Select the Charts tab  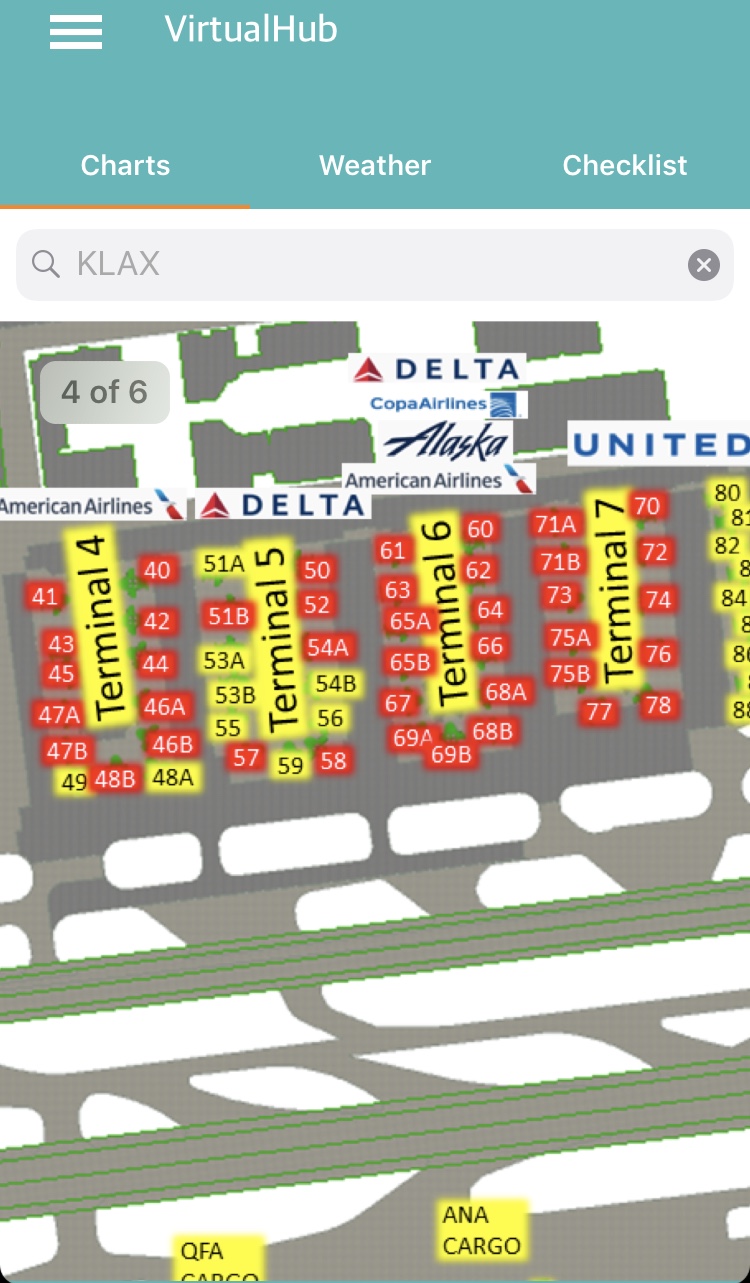click(x=125, y=165)
